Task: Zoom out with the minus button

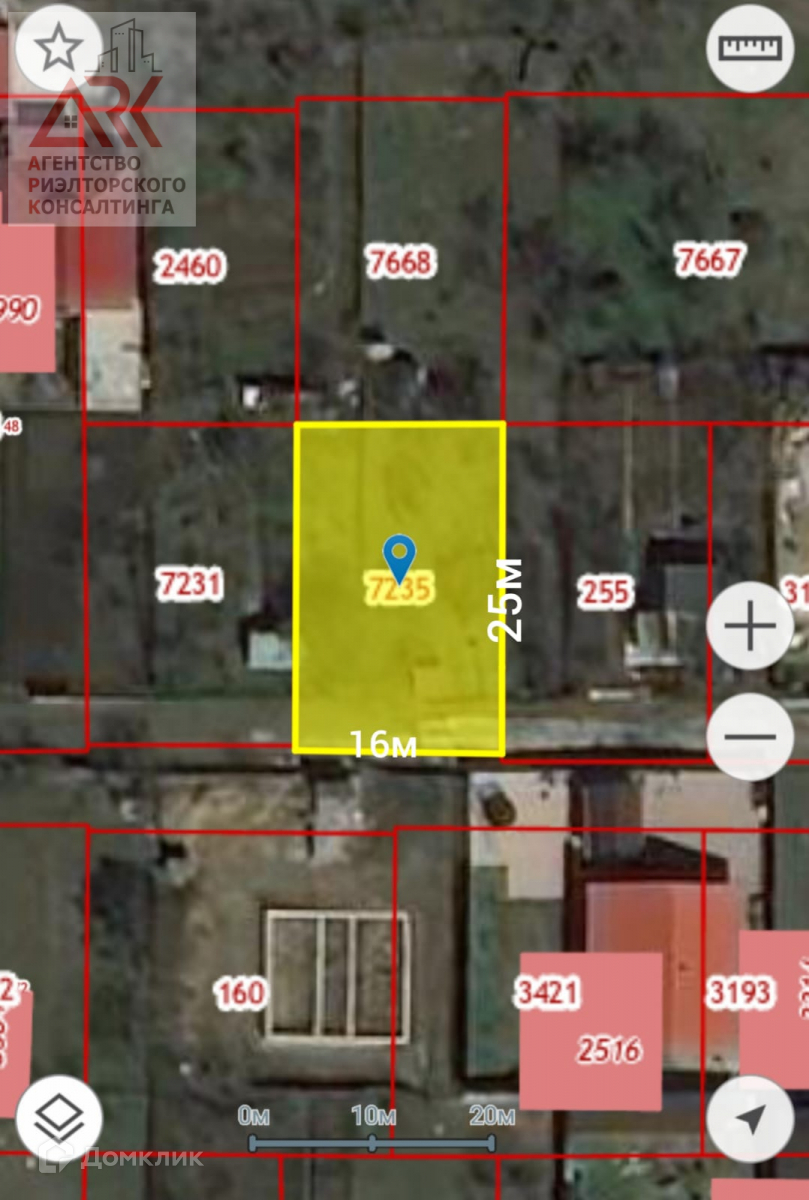Action: click(x=750, y=738)
